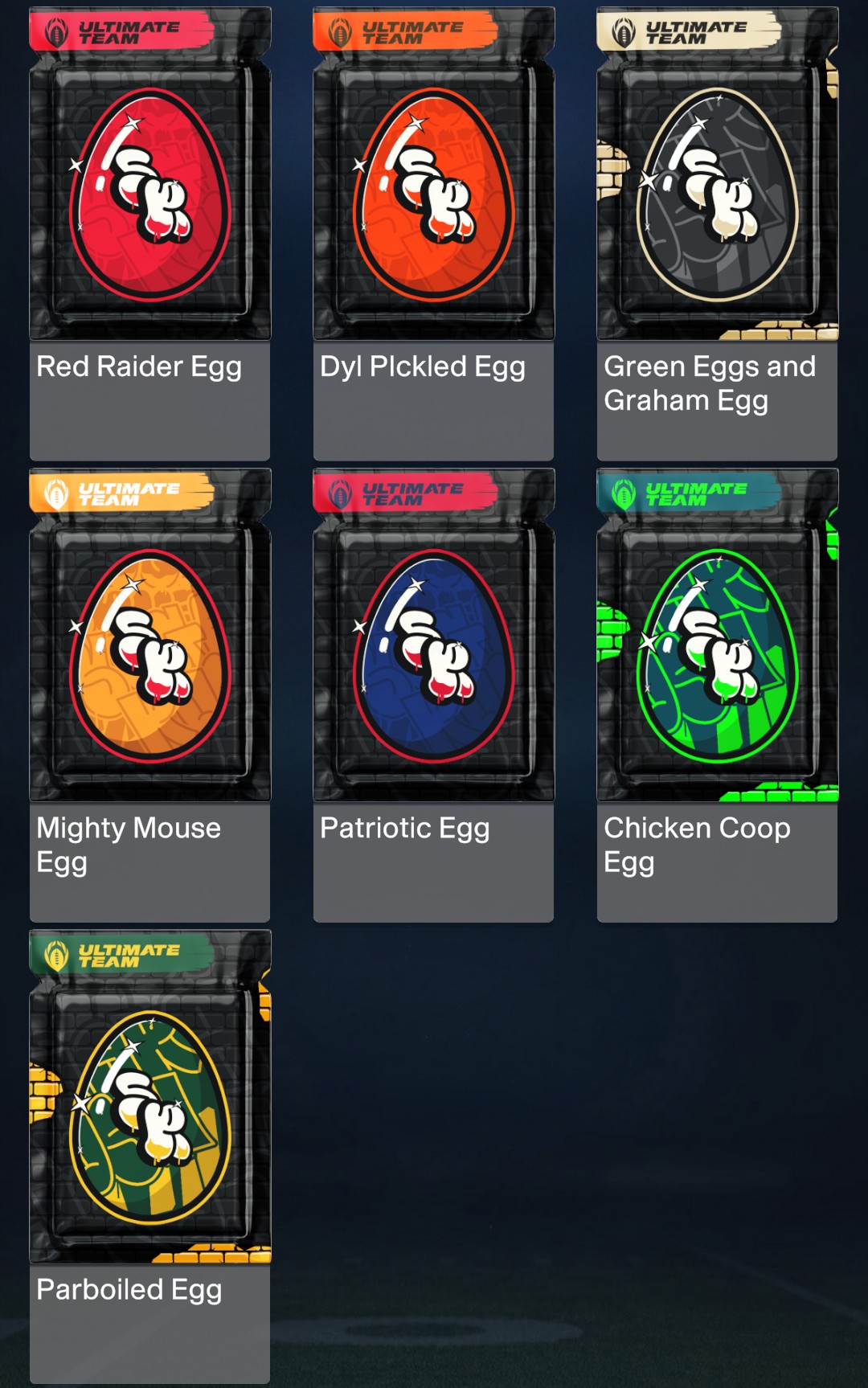
Task: Open the Red Raider Egg pack
Action: (x=150, y=194)
